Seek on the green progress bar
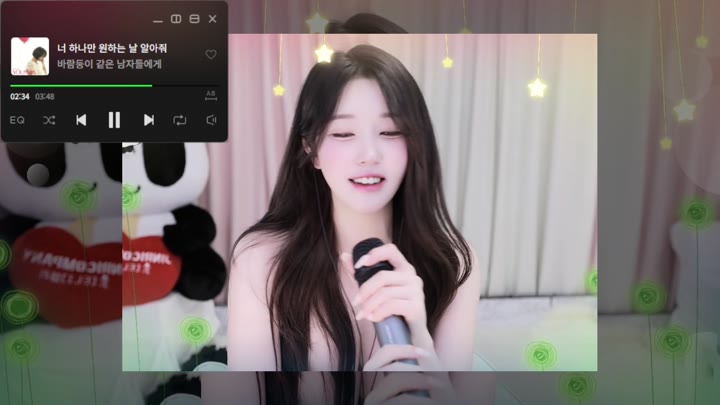Image resolution: width=720 pixels, height=405 pixels. pos(80,86)
